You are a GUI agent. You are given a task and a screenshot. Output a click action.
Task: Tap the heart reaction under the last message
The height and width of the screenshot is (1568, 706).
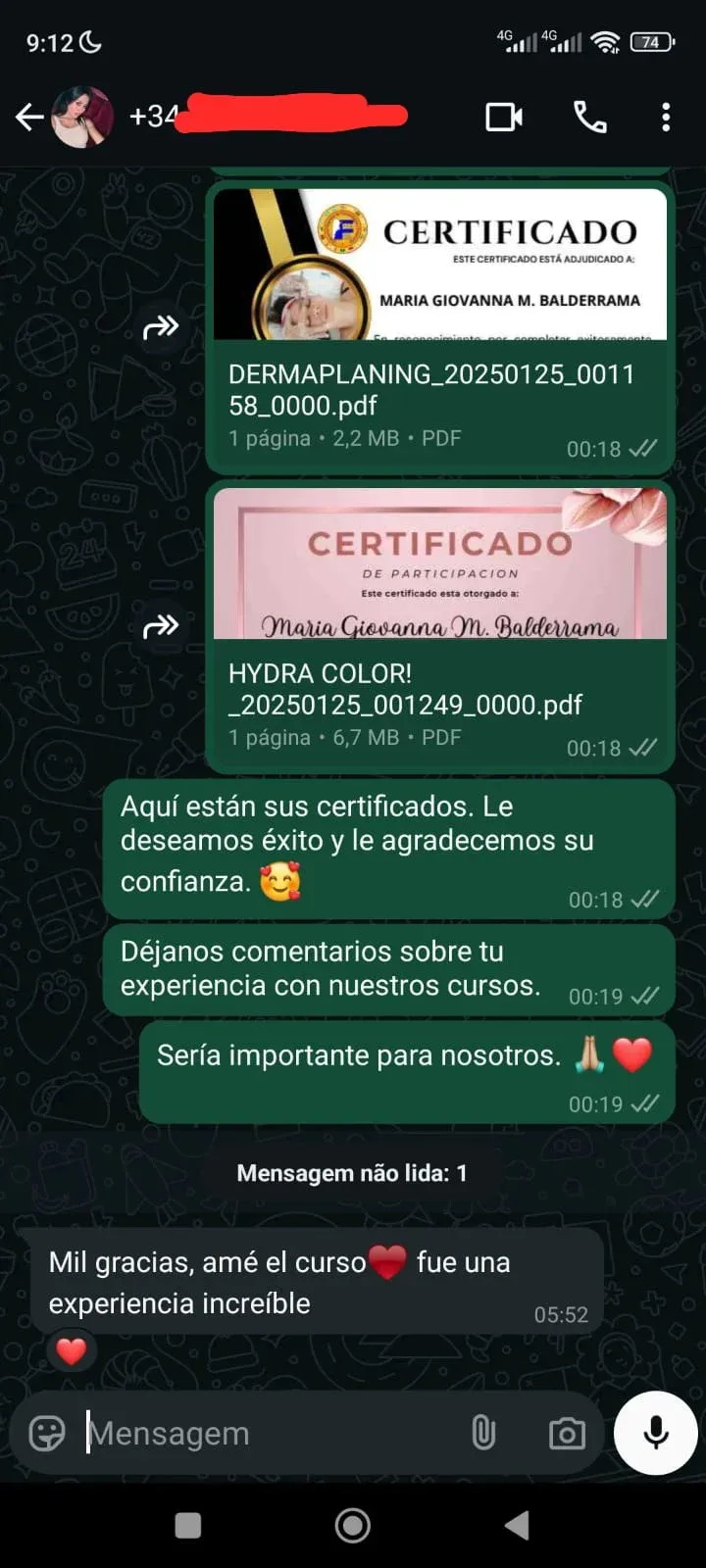[72, 1351]
